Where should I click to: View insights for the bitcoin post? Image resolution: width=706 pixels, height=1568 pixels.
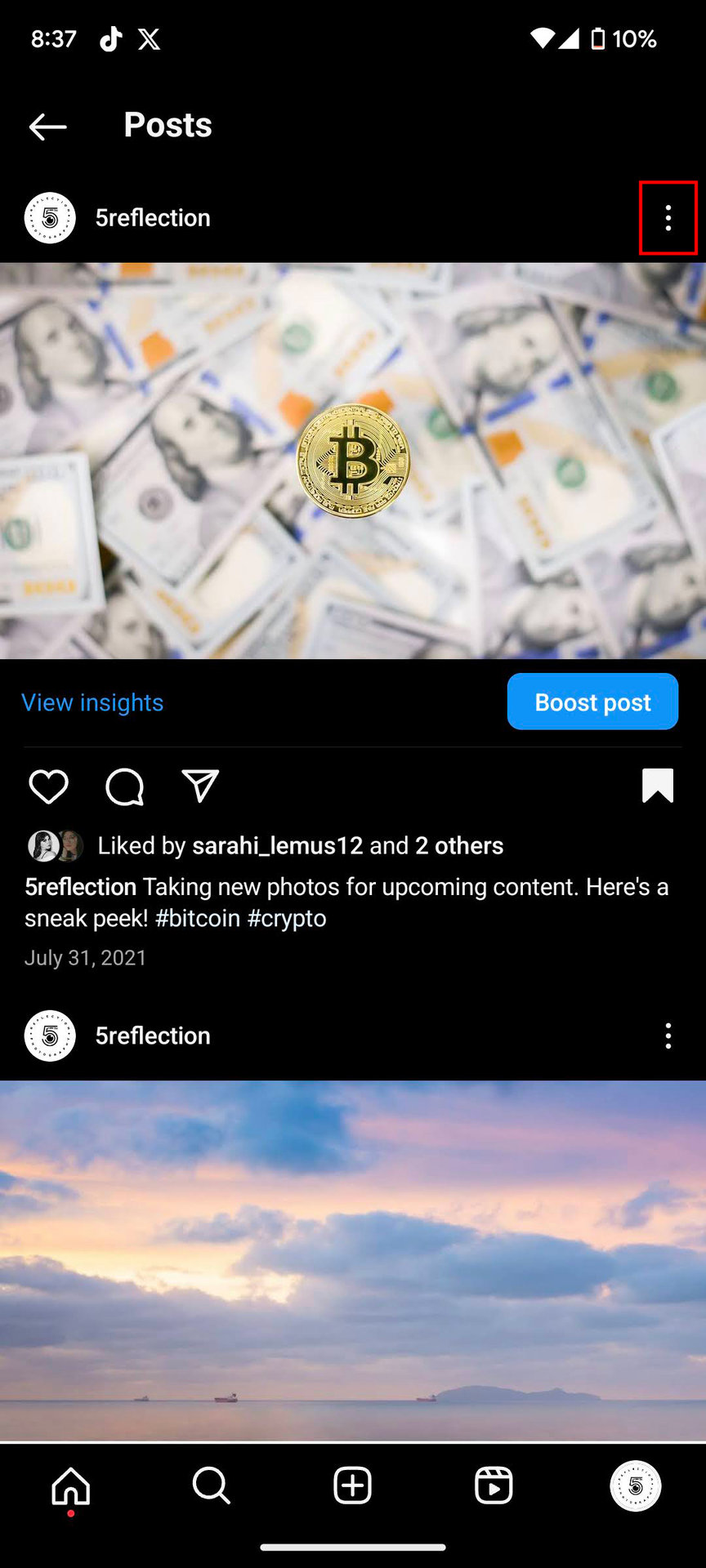pyautogui.click(x=92, y=702)
